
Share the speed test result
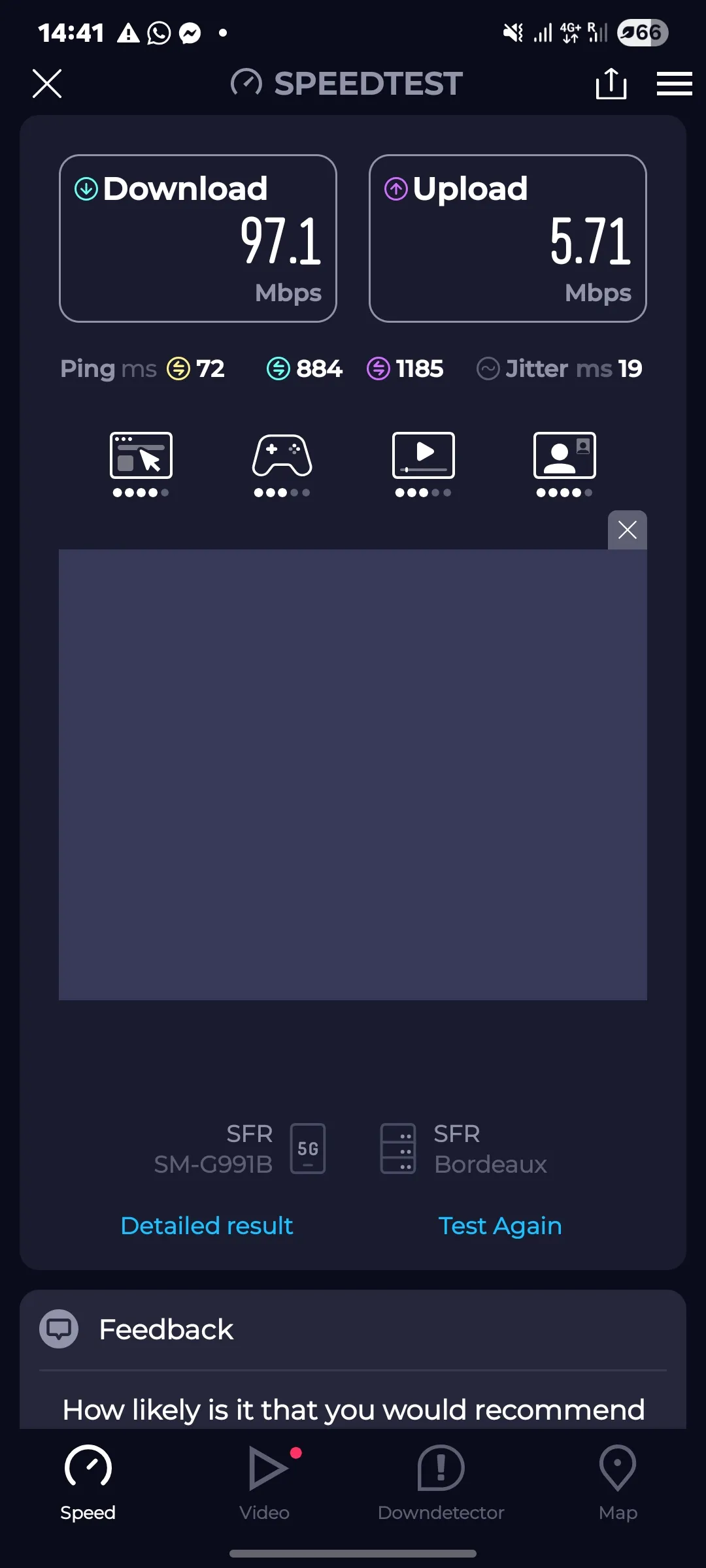pos(611,84)
